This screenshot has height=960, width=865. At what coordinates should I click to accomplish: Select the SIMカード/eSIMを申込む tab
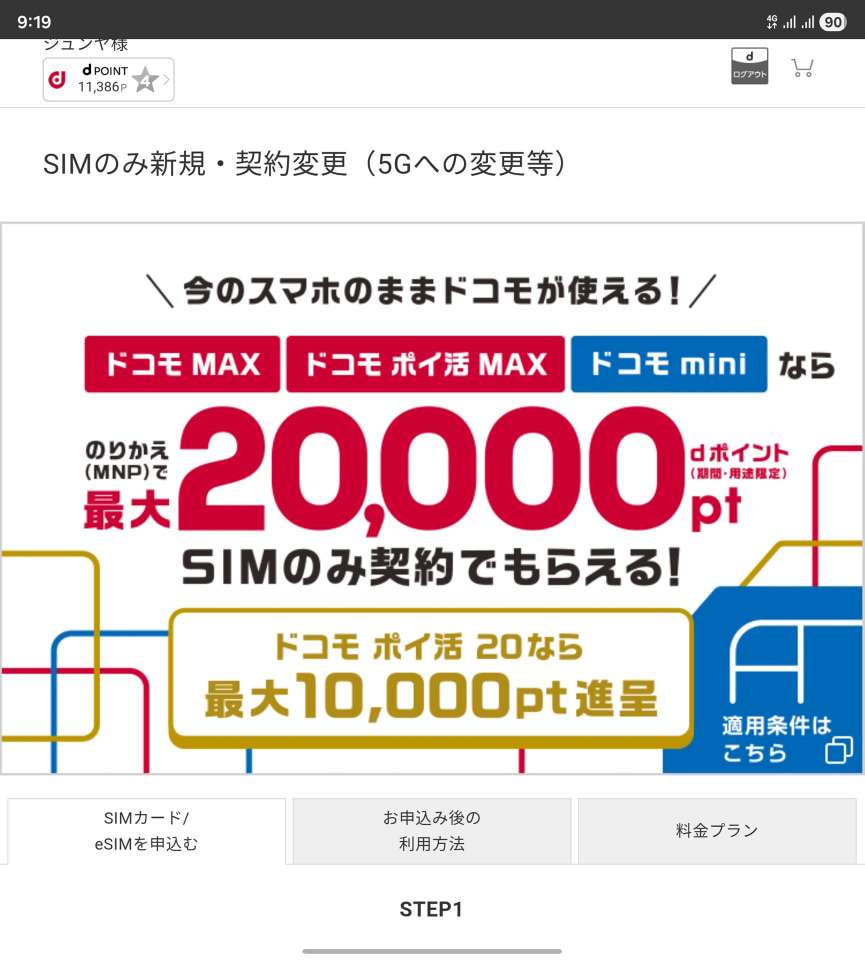point(146,831)
